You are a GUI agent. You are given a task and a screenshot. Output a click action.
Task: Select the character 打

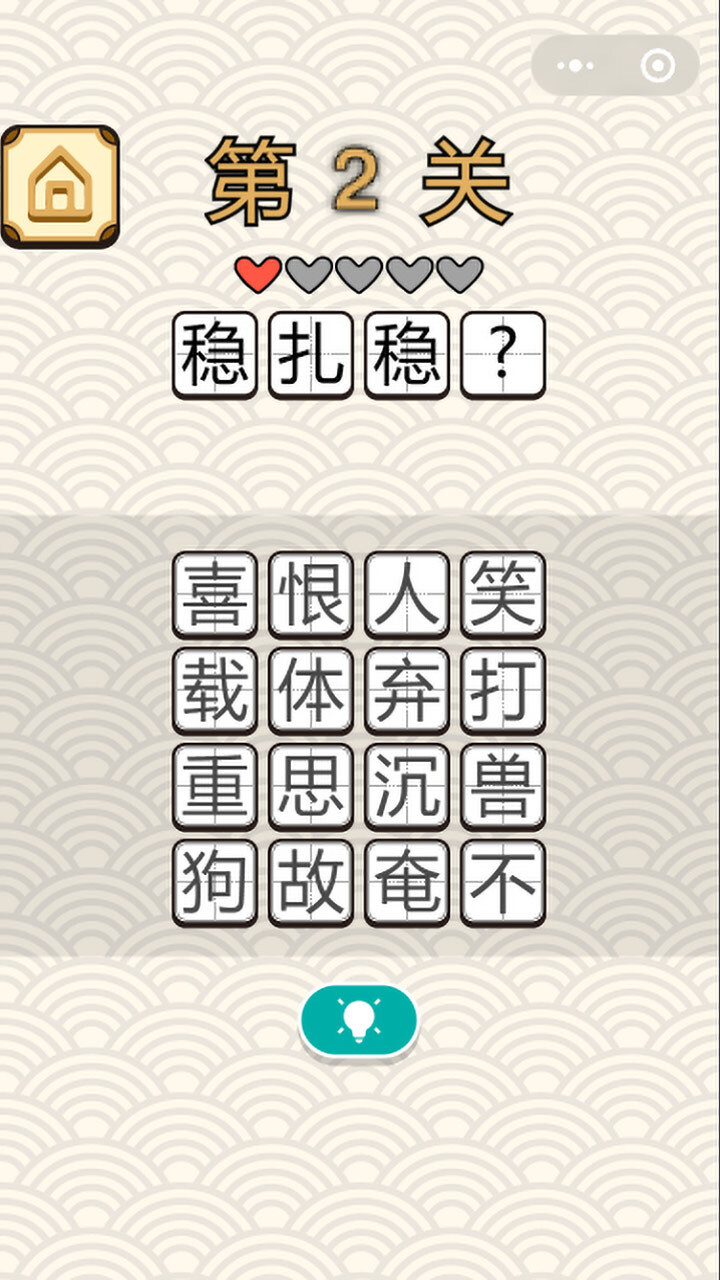503,690
